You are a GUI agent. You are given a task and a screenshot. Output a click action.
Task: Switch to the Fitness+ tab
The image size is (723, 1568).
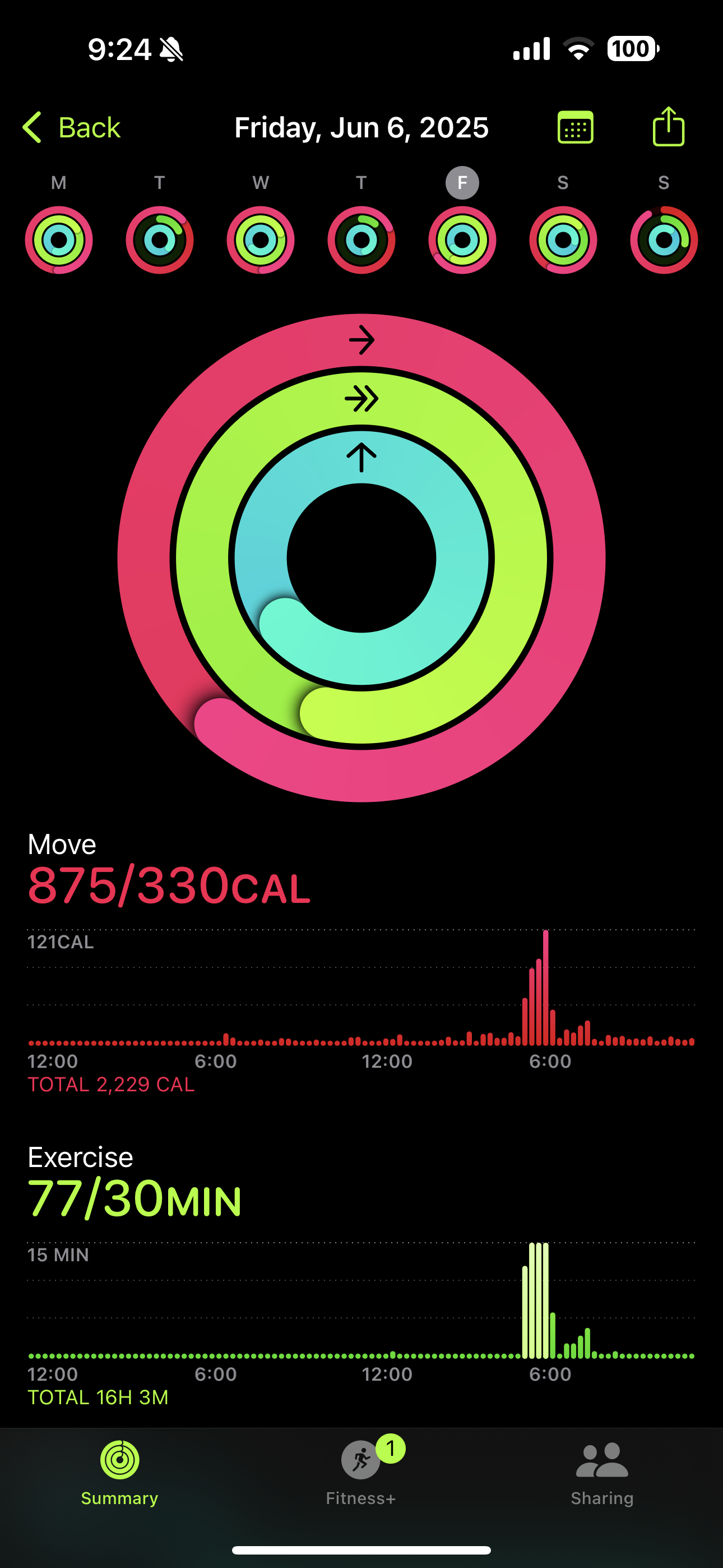tap(361, 1470)
